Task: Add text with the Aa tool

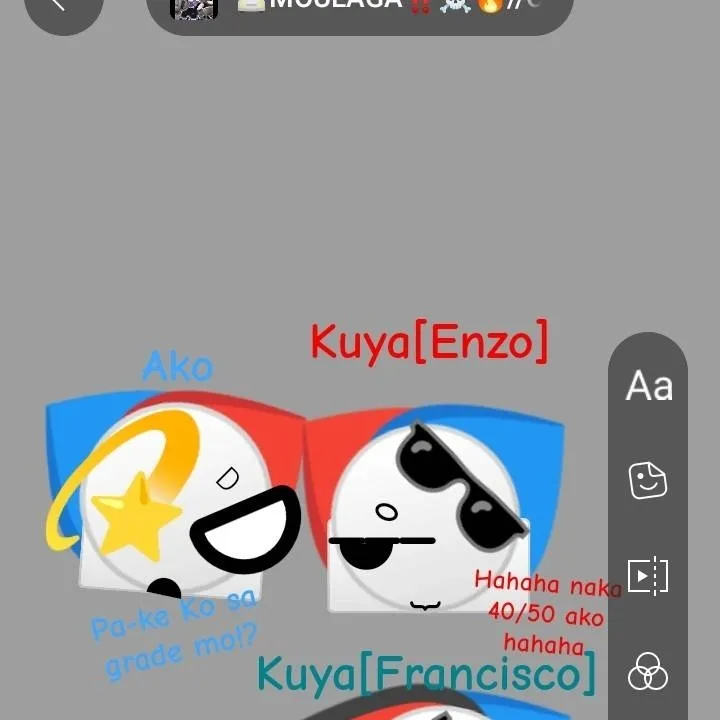Action: pos(648,386)
